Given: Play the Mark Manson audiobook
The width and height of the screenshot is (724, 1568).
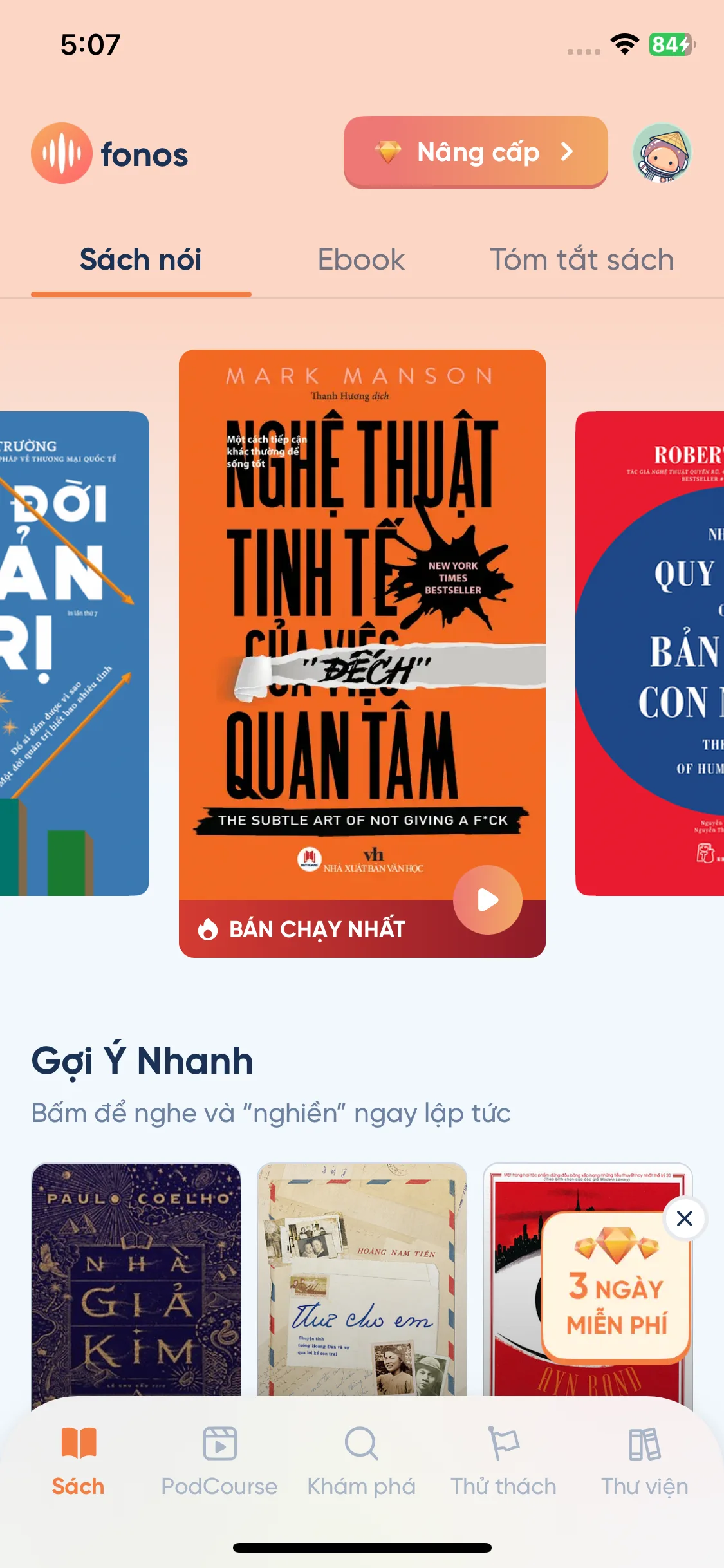Looking at the screenshot, I should [488, 900].
